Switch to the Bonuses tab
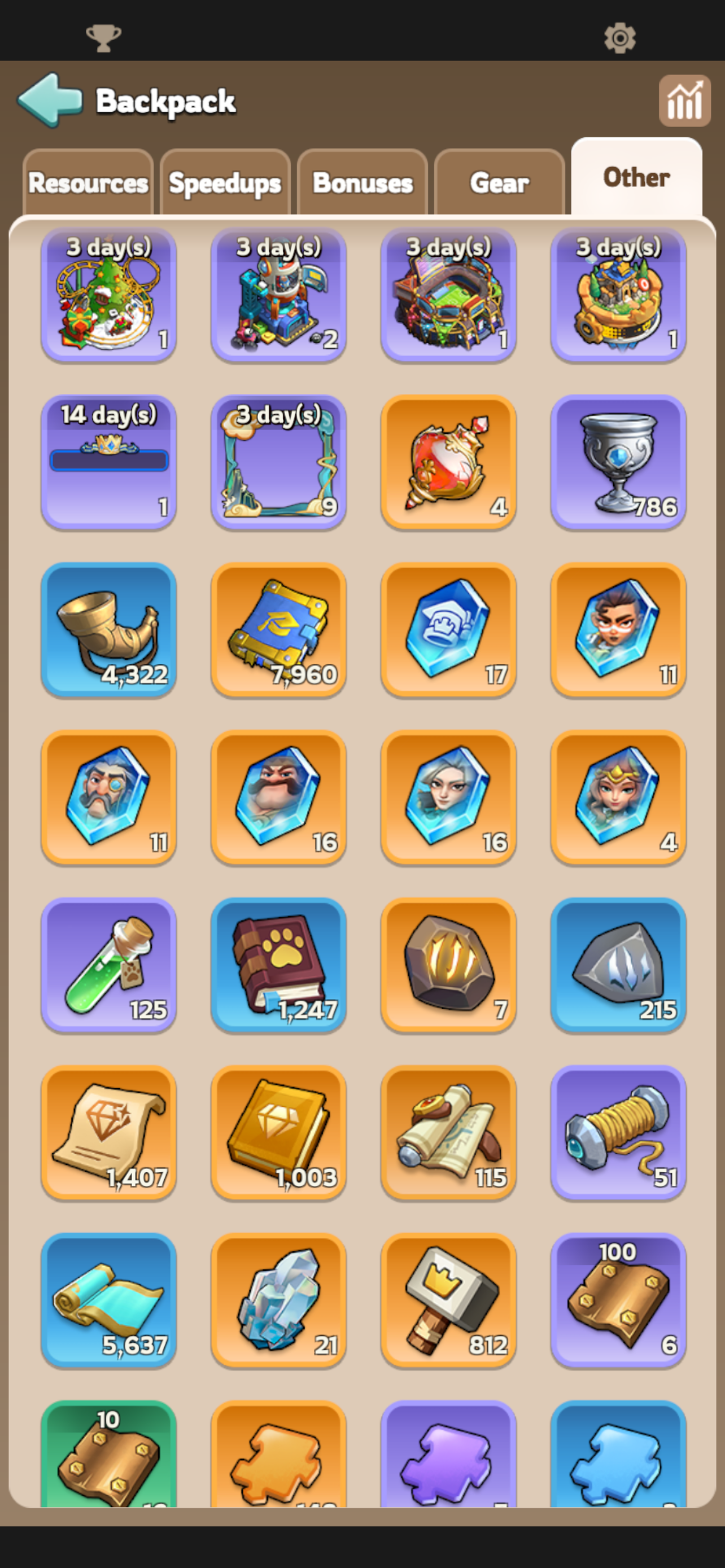This screenshot has width=725, height=1568. [362, 183]
